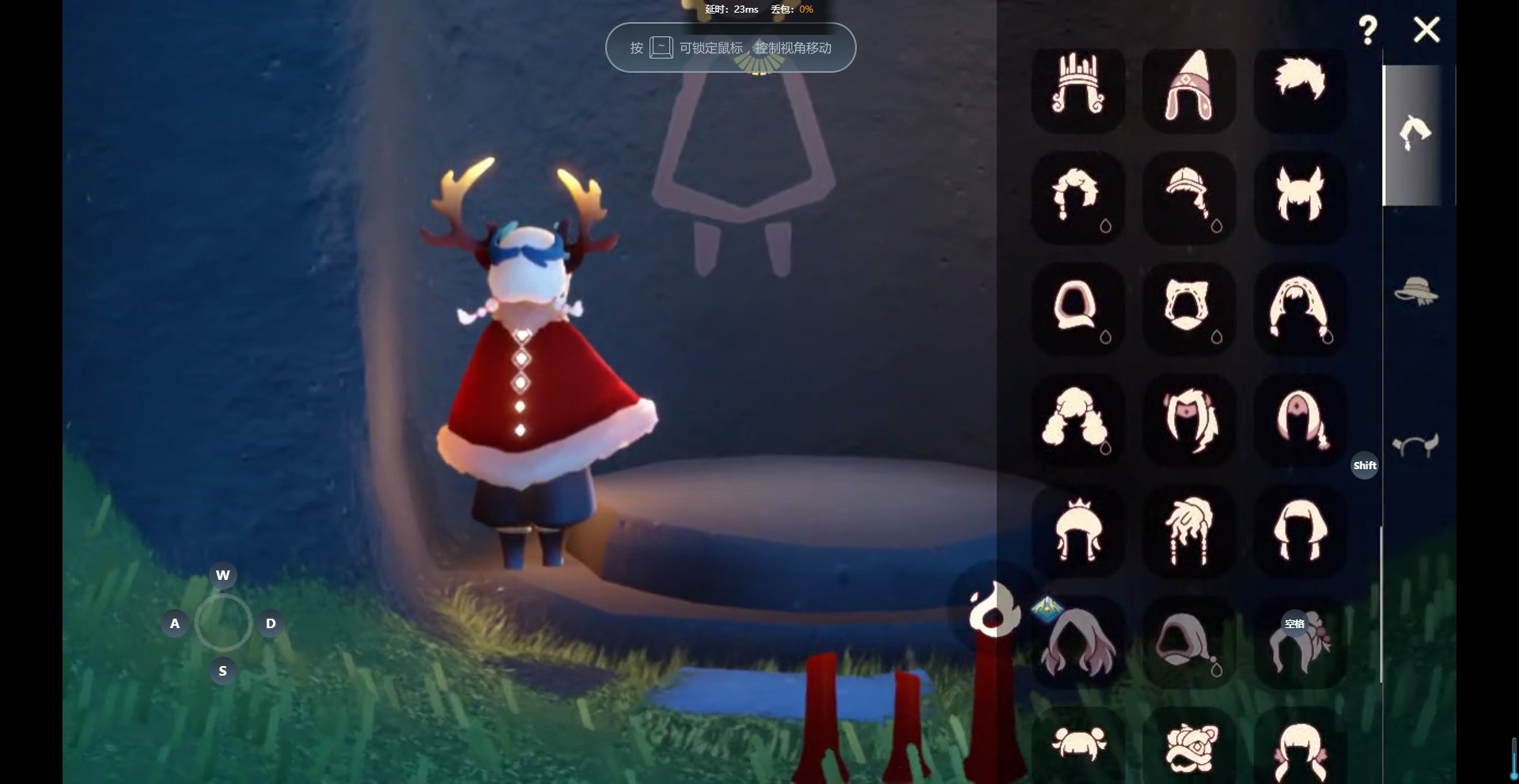Tap the D move-right key
This screenshot has height=784, width=1519.
click(271, 623)
